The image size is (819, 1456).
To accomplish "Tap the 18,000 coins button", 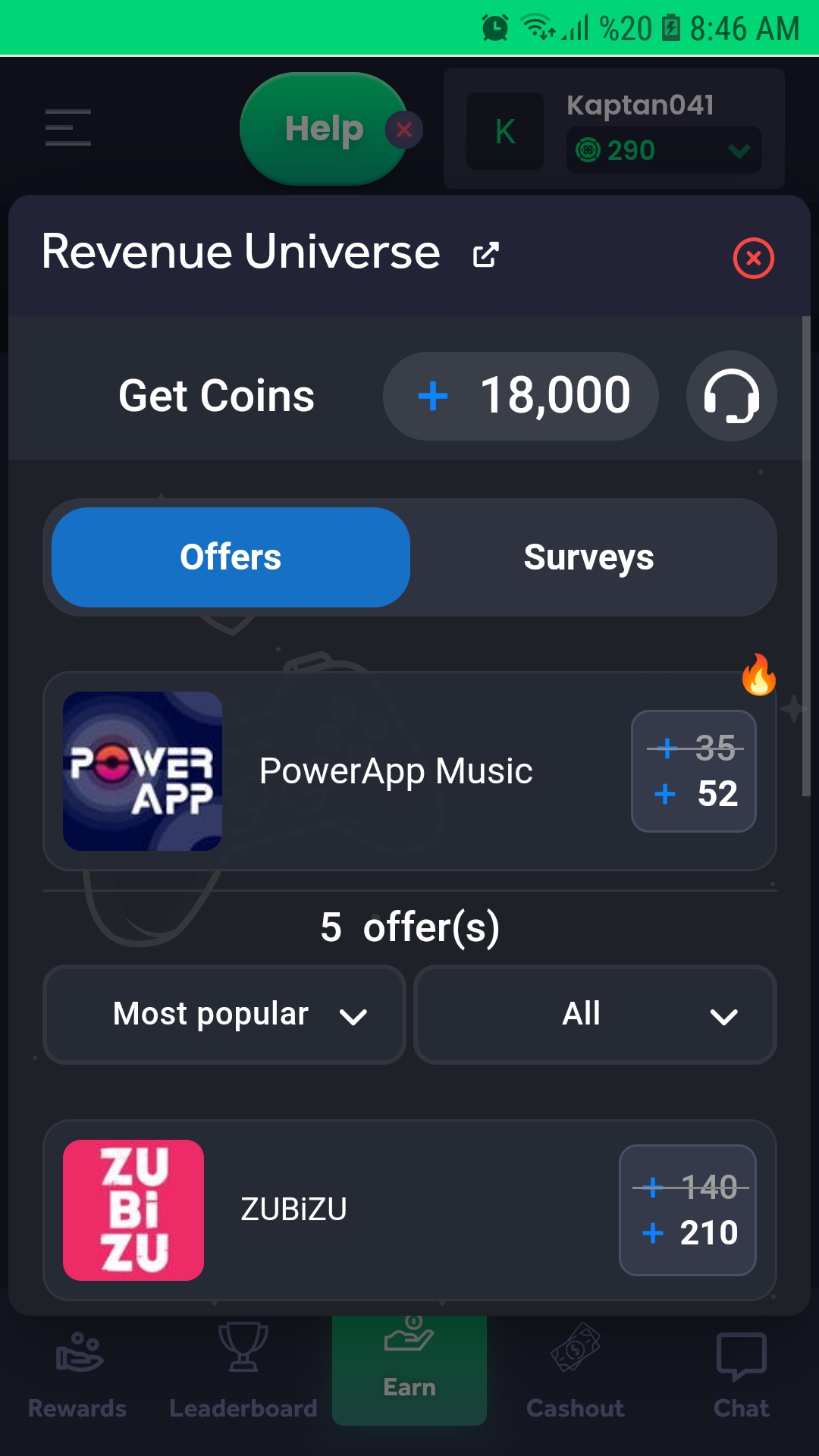I will (521, 396).
